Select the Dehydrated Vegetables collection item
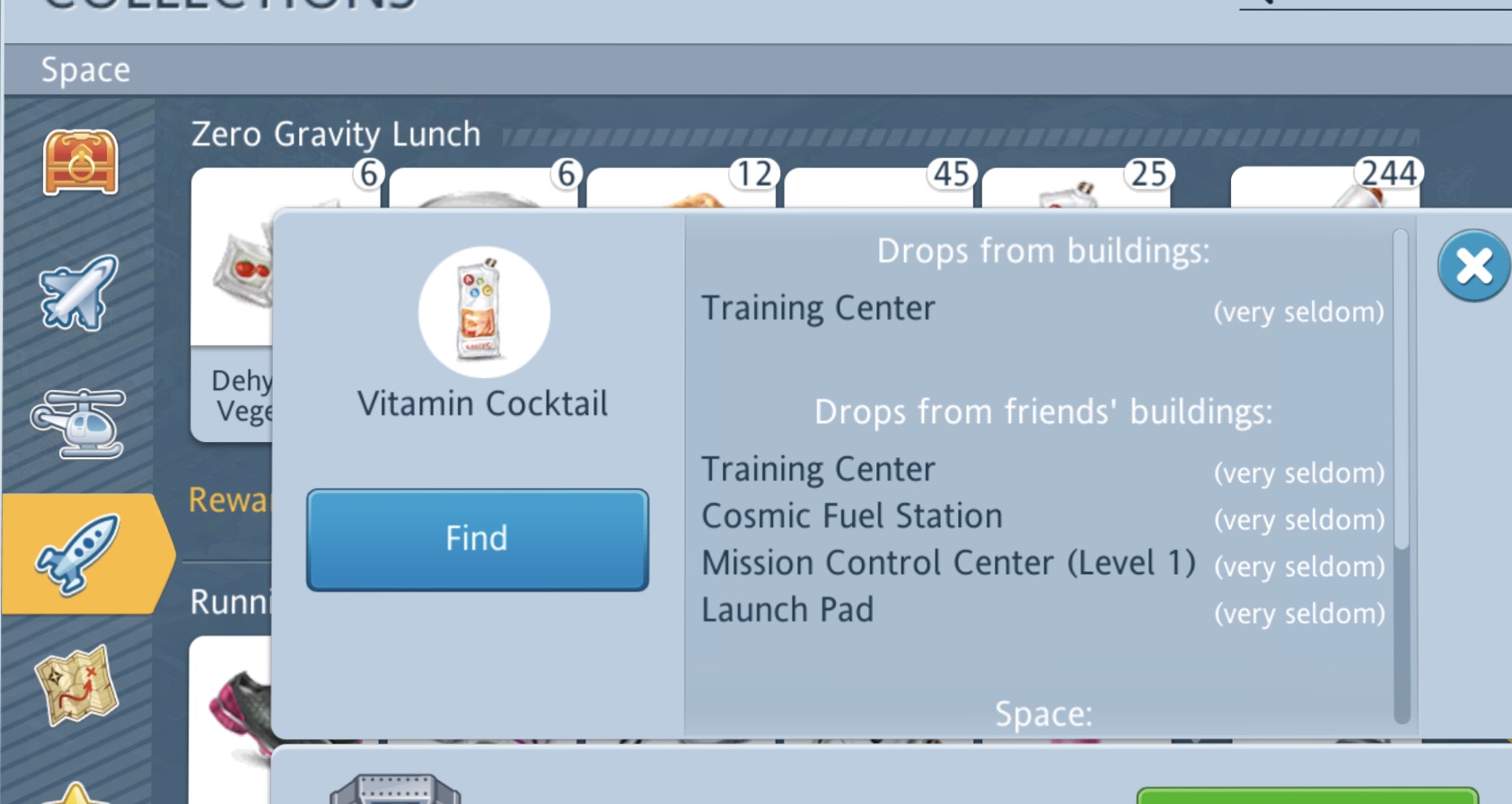This screenshot has width=1512, height=804. [x=235, y=296]
